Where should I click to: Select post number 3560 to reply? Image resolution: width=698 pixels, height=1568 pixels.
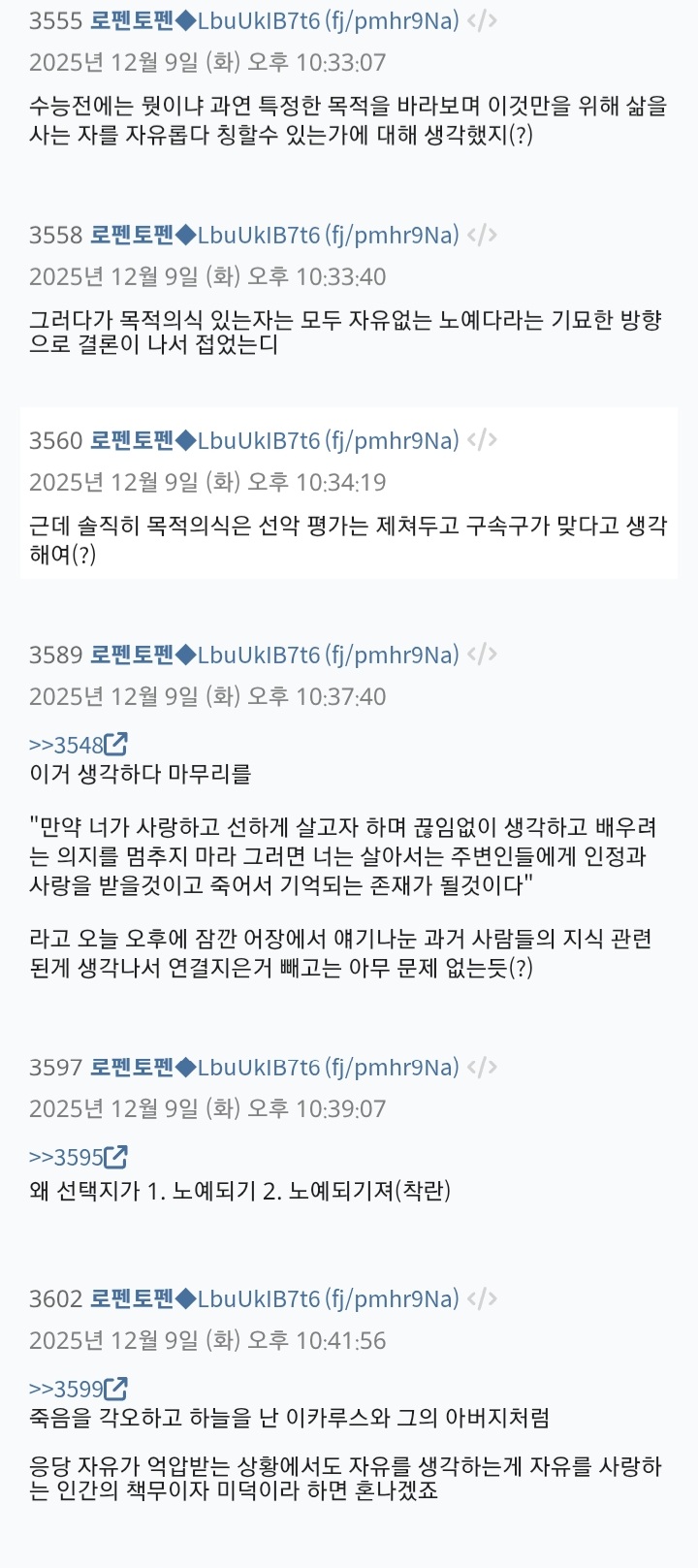[x=55, y=440]
